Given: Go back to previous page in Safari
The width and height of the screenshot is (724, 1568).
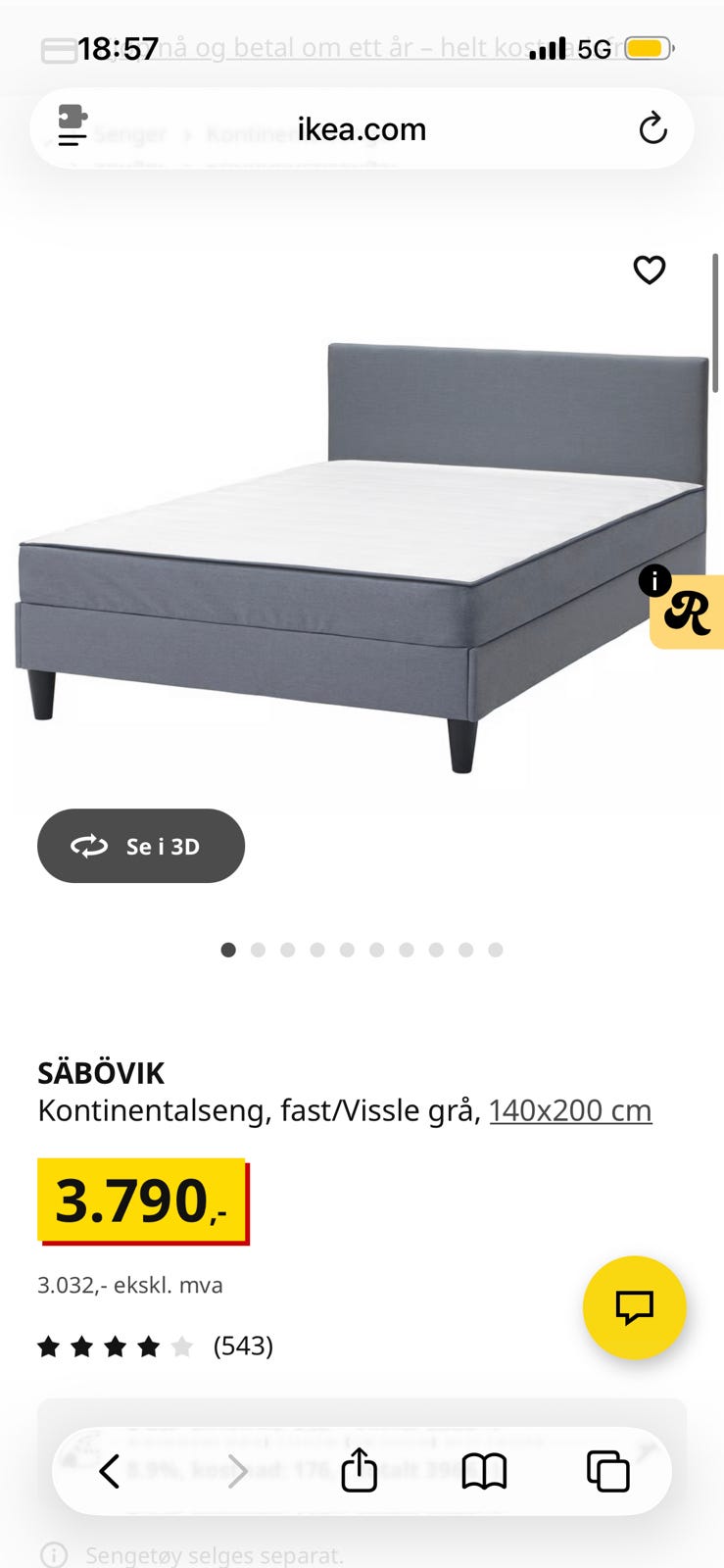Looking at the screenshot, I should click(x=110, y=1471).
